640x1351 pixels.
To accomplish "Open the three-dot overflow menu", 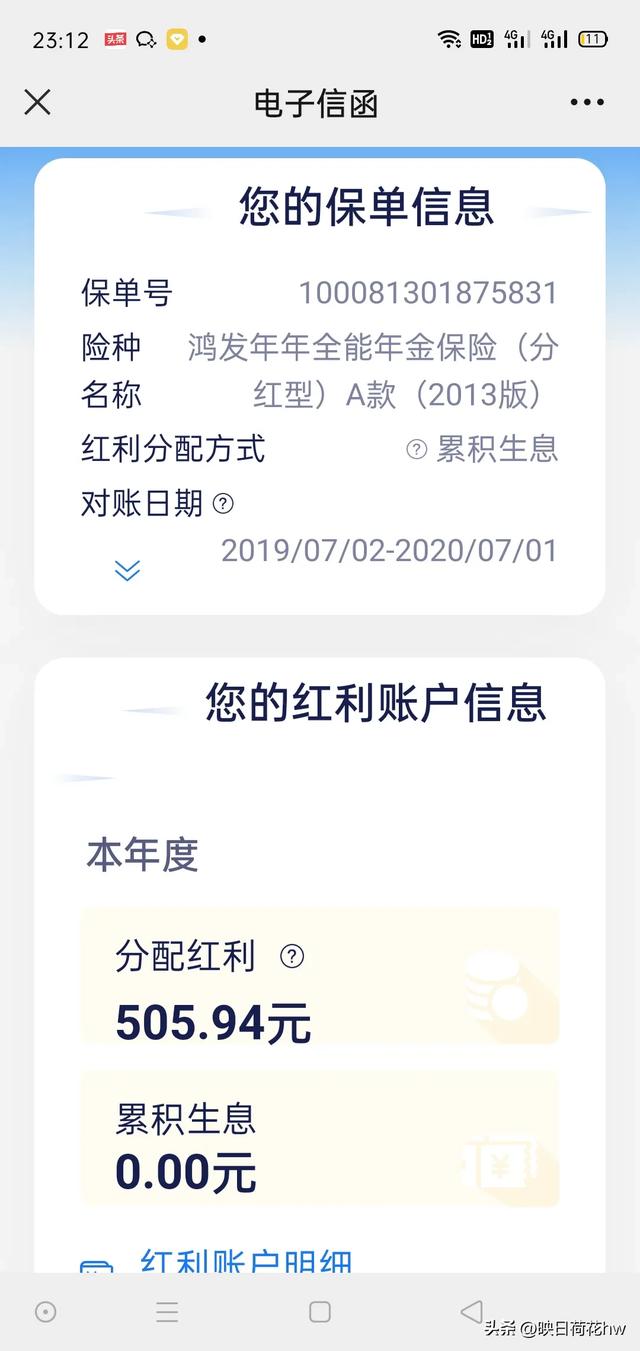I will coord(587,102).
